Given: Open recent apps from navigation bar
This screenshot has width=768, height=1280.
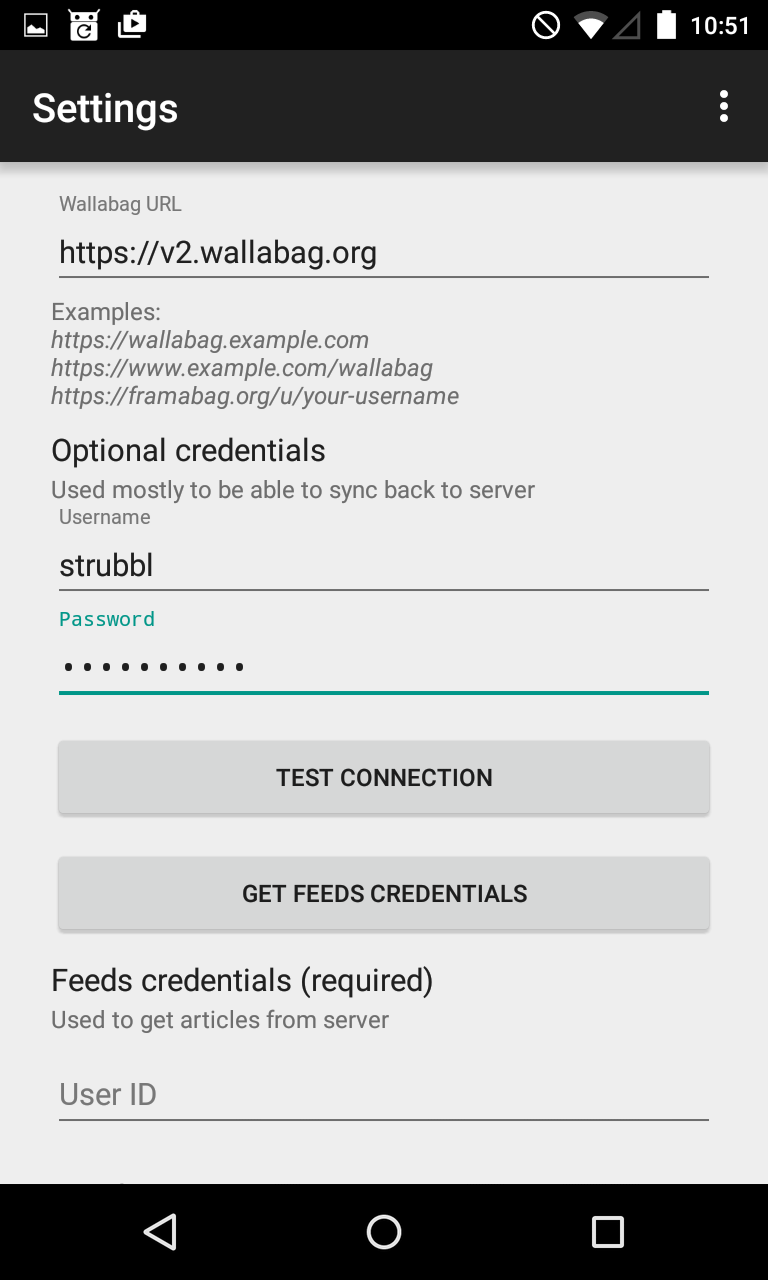Looking at the screenshot, I should click(607, 1232).
